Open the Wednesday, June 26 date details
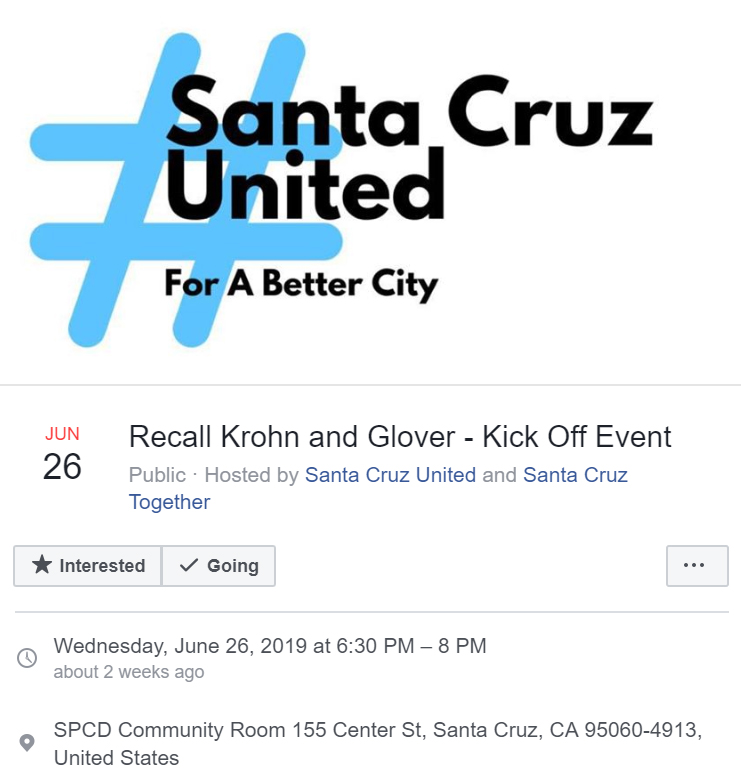The height and width of the screenshot is (783, 741). 270,646
